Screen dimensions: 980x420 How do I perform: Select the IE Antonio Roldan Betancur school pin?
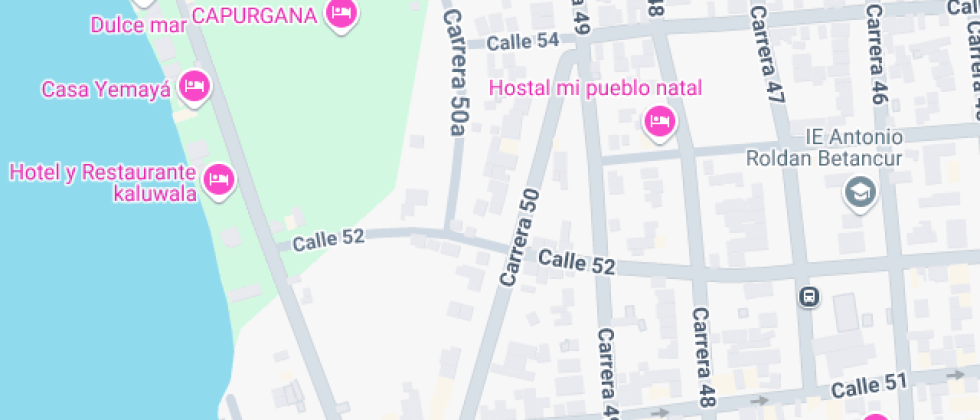pyautogui.click(x=859, y=191)
